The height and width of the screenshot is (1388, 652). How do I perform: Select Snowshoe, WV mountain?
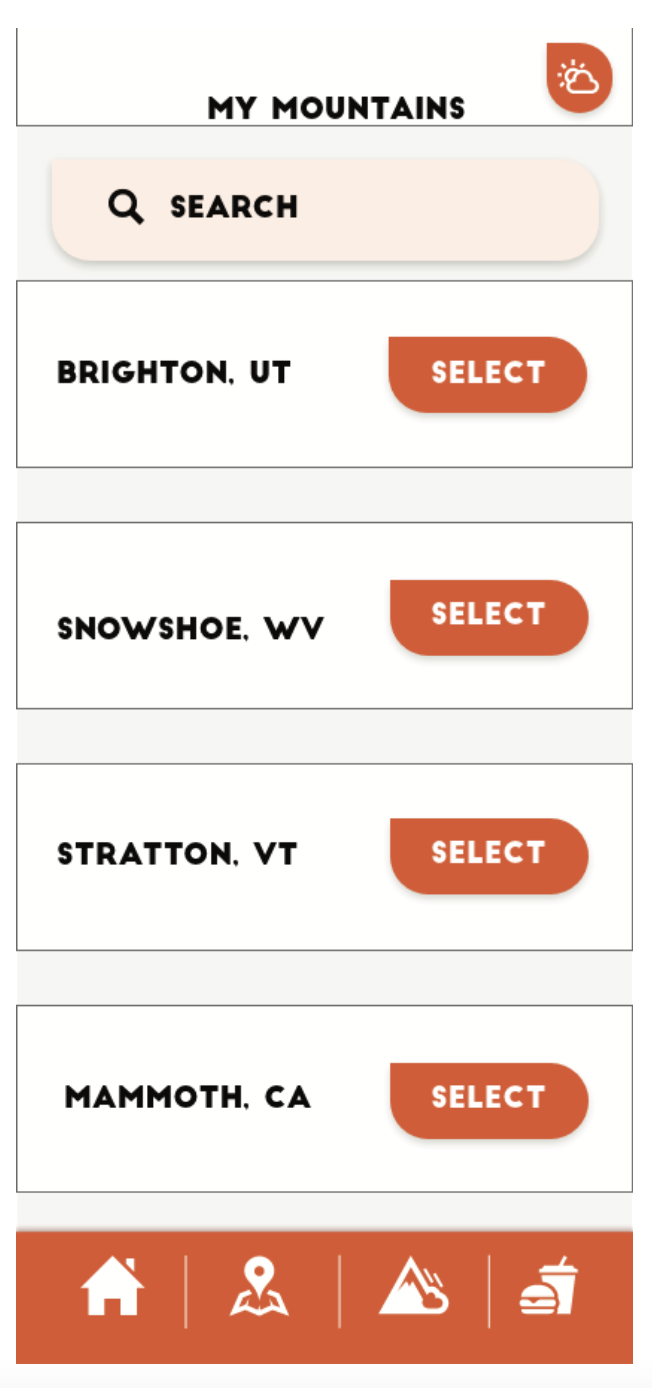click(488, 616)
